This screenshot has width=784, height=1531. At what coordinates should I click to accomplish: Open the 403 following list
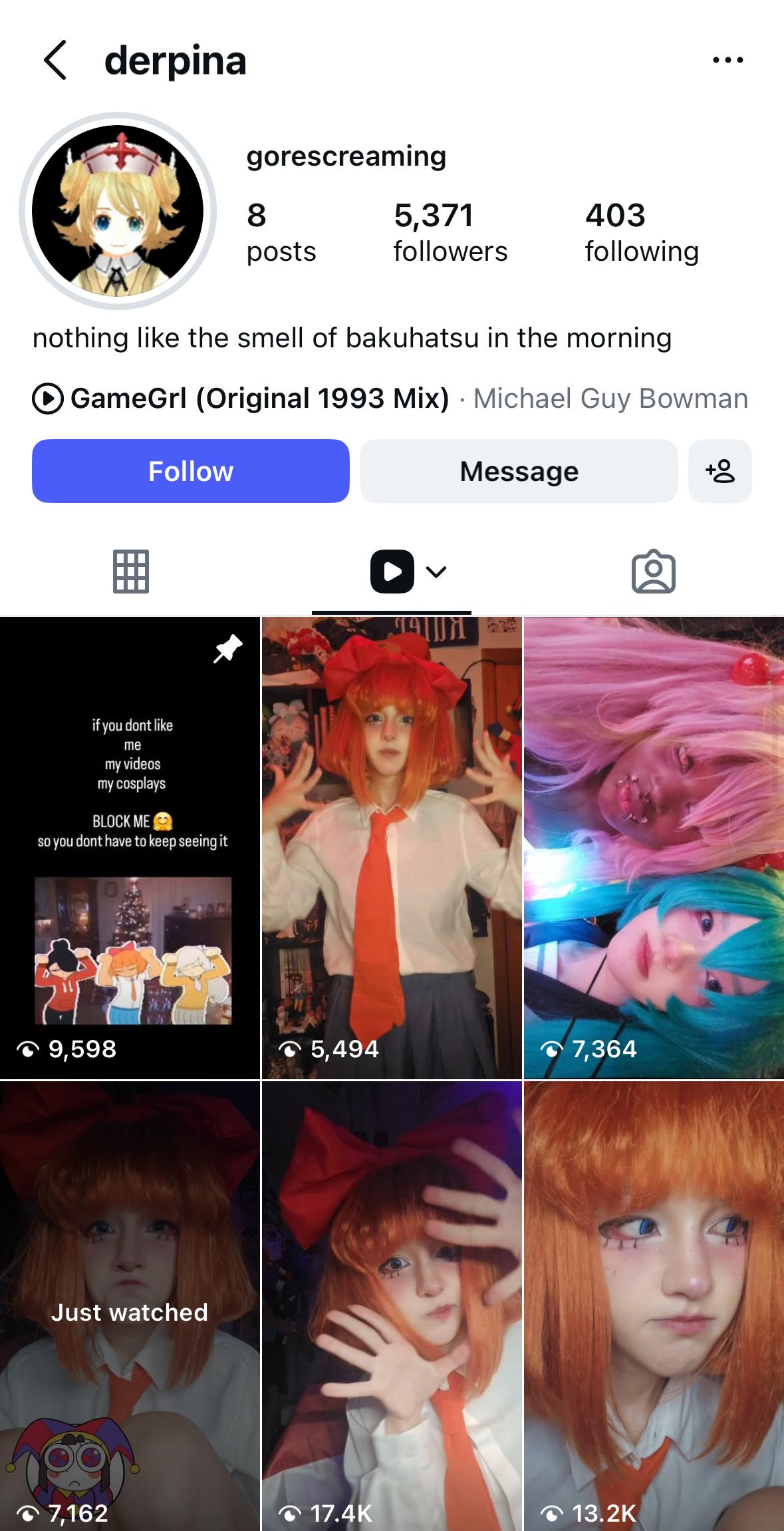coord(641,232)
